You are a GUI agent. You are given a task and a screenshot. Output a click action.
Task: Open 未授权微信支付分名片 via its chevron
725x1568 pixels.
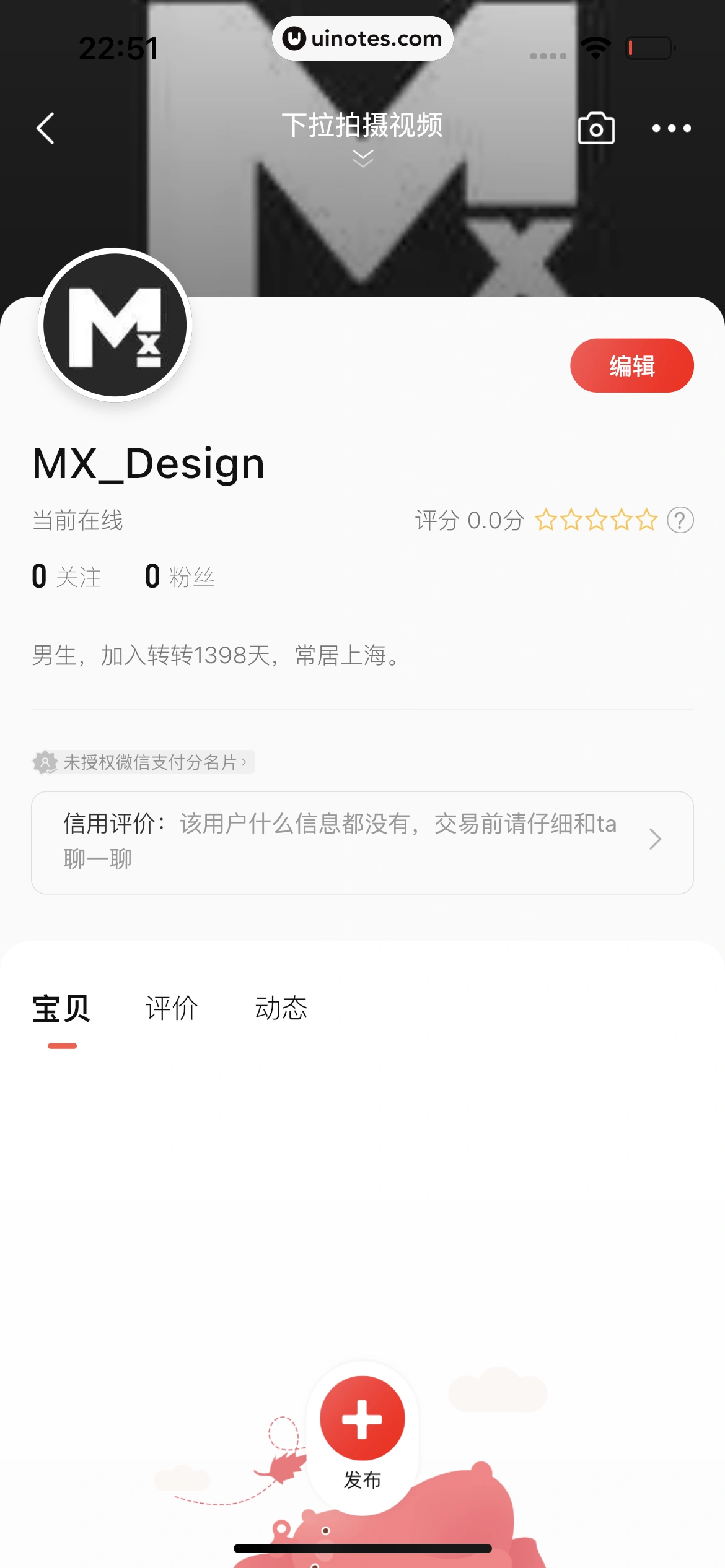(244, 762)
